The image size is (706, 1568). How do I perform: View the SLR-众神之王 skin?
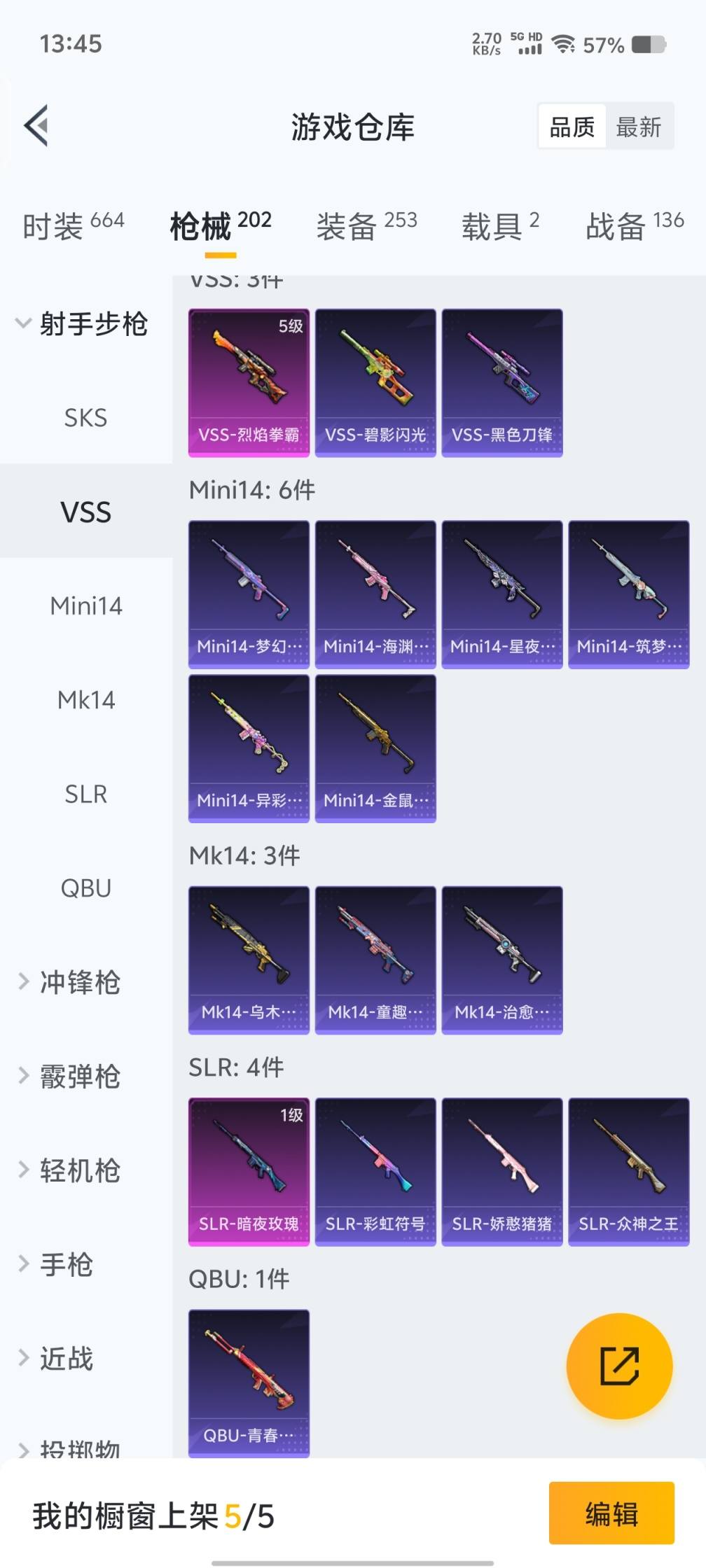click(628, 1171)
